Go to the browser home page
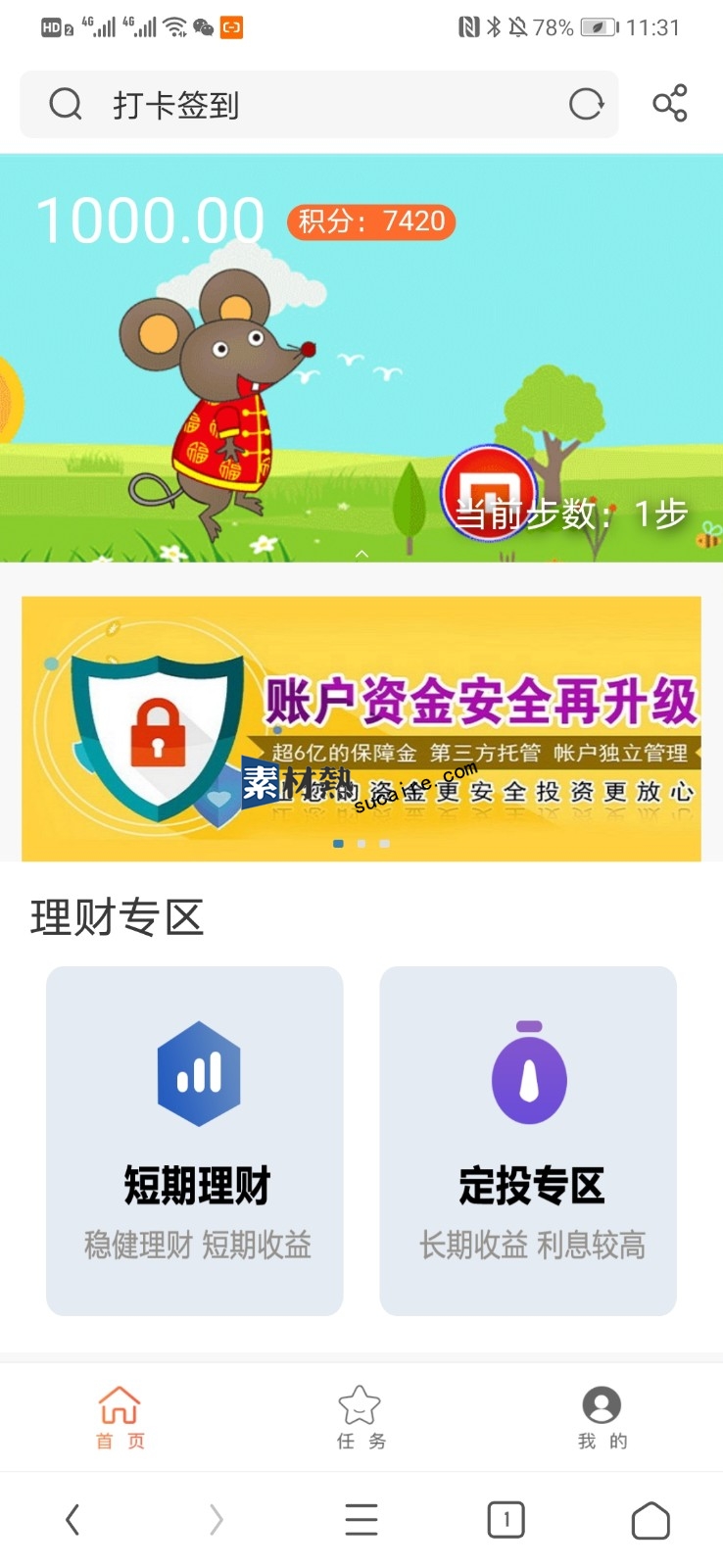This screenshot has height=1568, width=723. pyautogui.click(x=651, y=1520)
